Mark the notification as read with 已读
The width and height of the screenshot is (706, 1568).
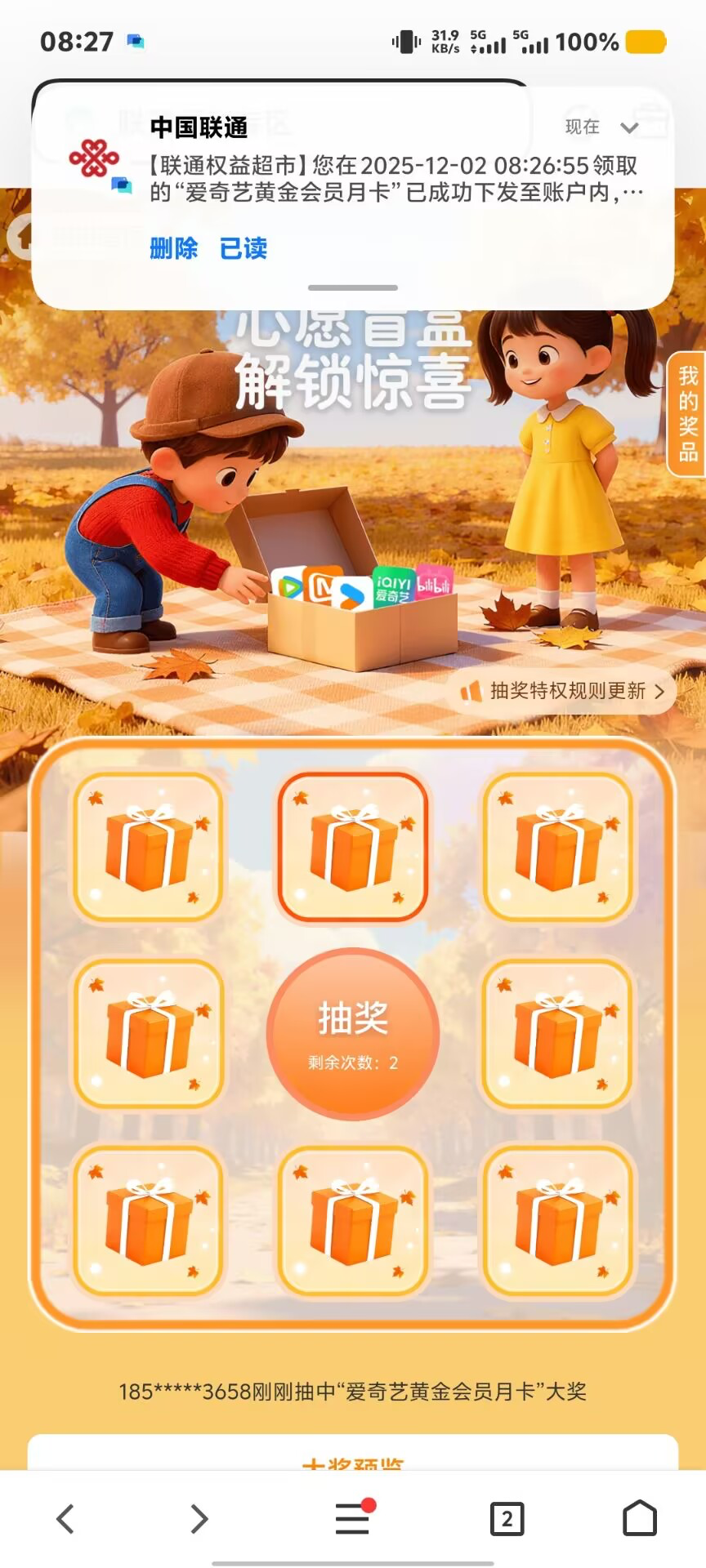click(x=244, y=248)
